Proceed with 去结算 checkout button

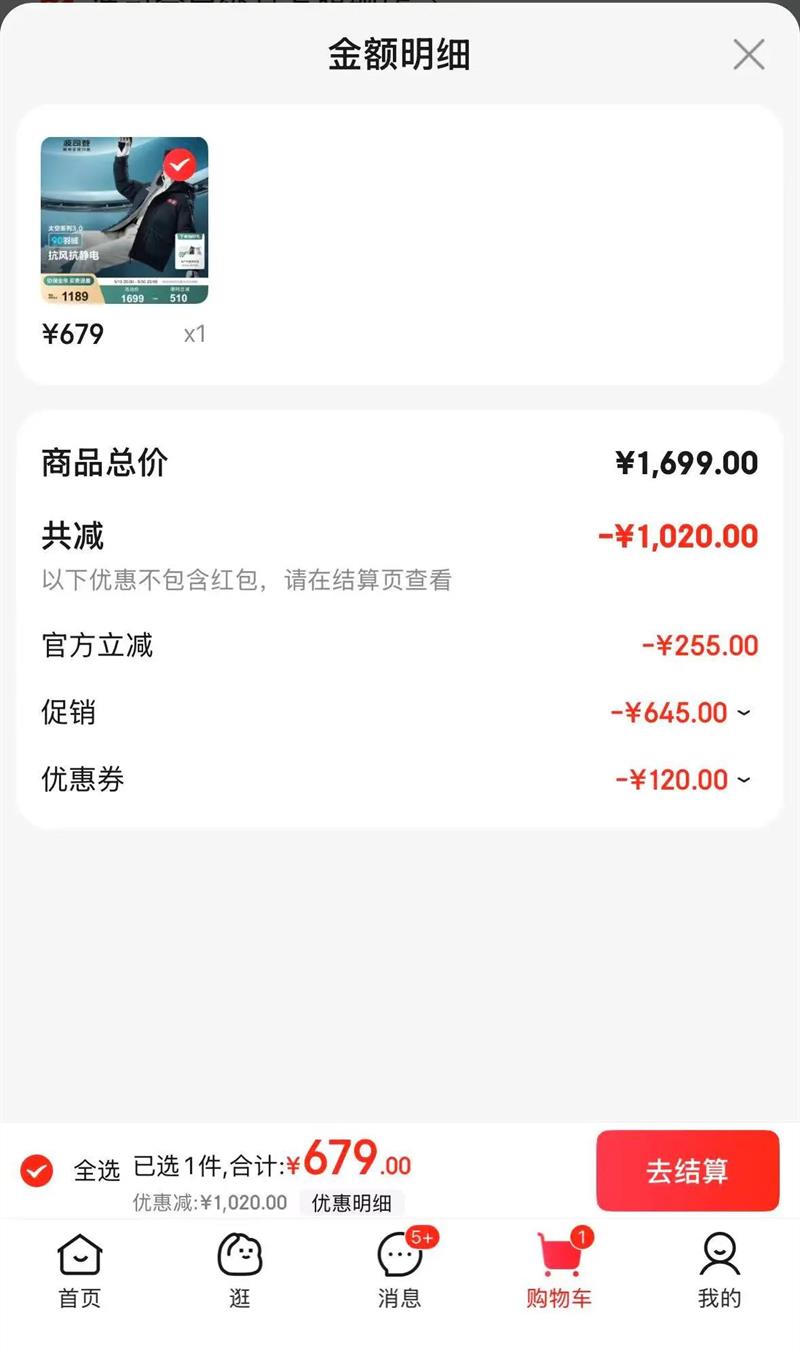coord(687,1171)
